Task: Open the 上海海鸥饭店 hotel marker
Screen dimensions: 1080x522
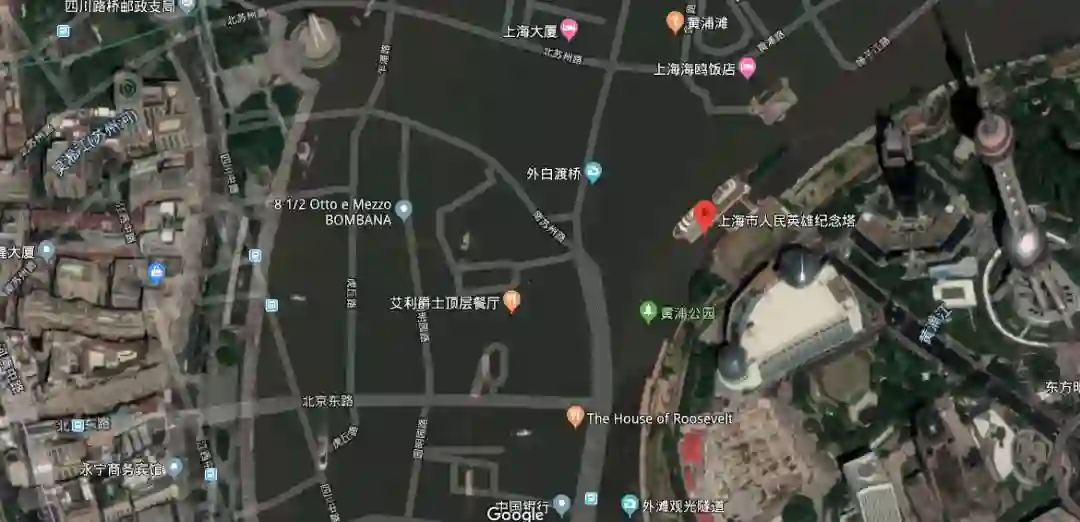Action: (x=747, y=68)
